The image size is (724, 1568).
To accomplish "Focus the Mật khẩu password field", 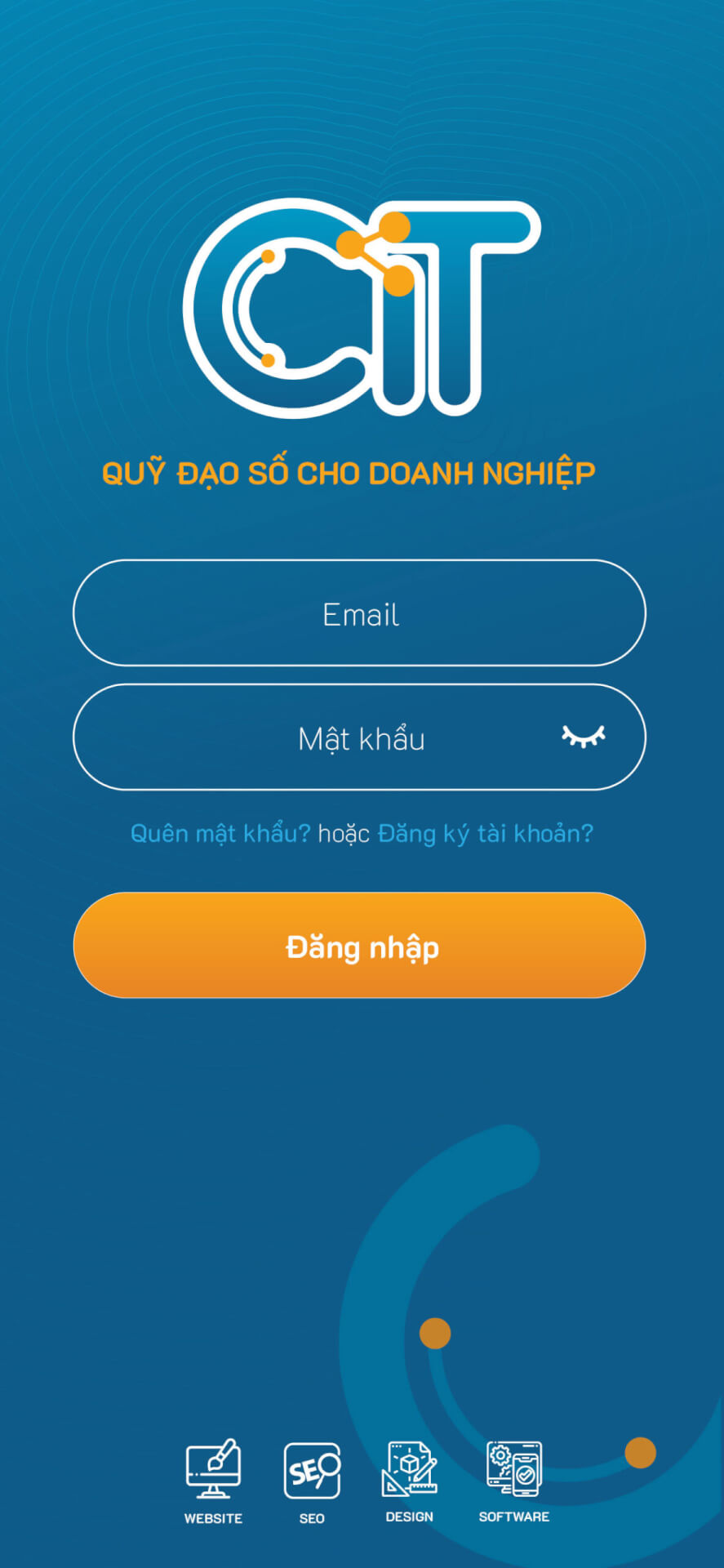I will (x=359, y=737).
